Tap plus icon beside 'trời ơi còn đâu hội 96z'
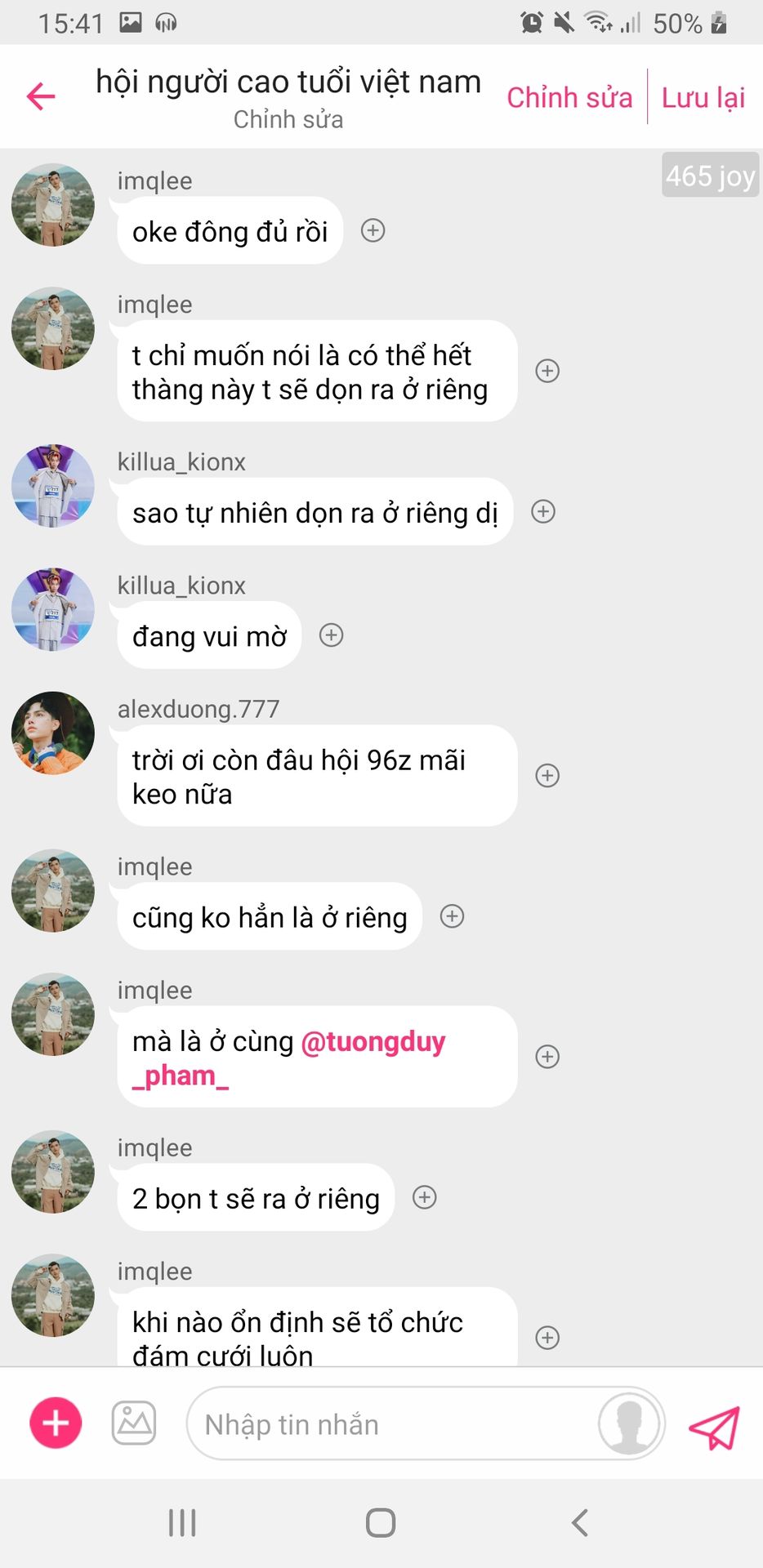 547,776
